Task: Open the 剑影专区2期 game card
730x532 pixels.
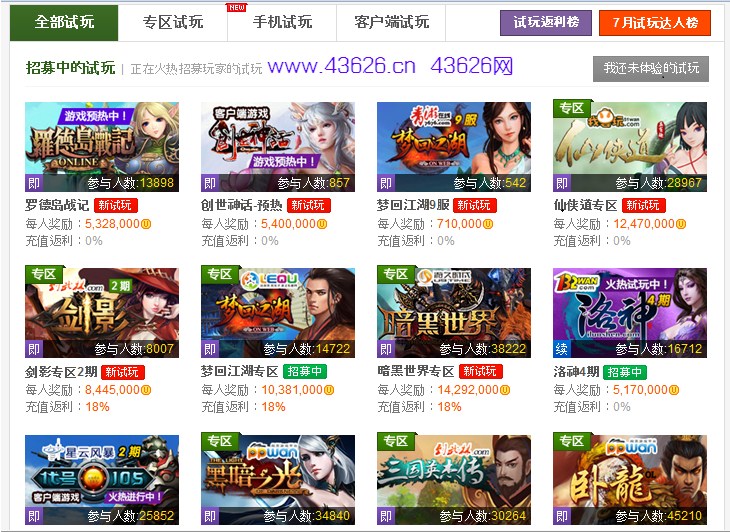Action: click(x=102, y=312)
